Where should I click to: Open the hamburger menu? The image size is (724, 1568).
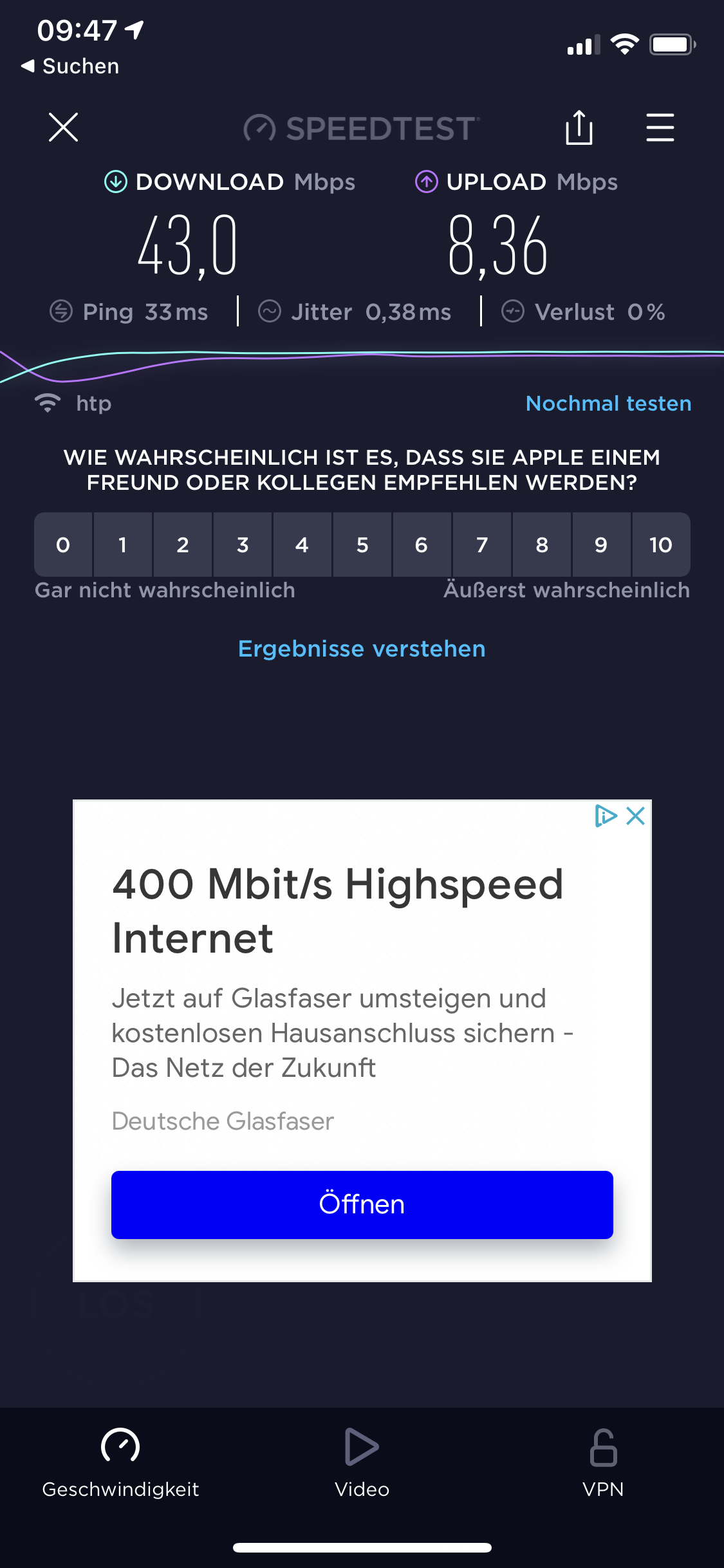pos(660,127)
